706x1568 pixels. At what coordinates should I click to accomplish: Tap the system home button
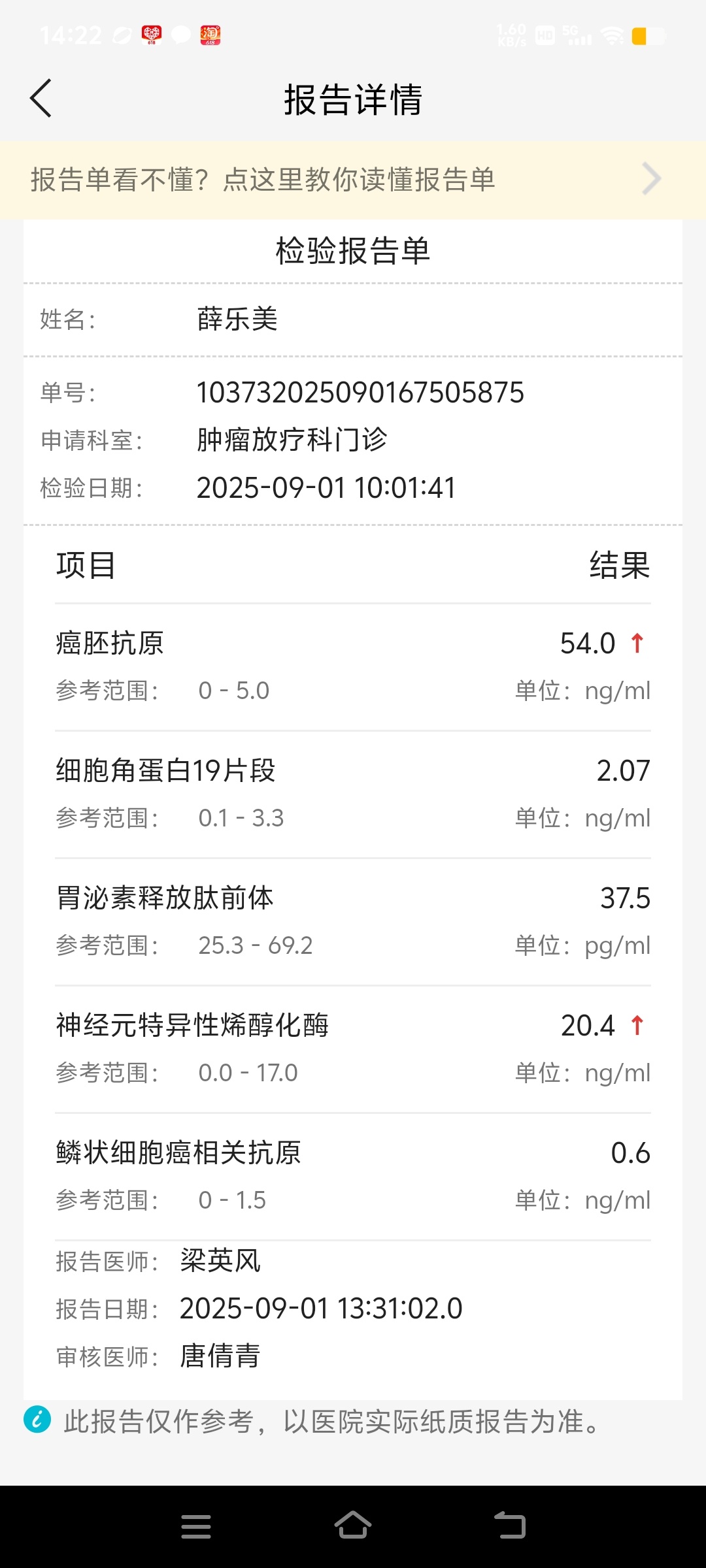click(353, 1526)
